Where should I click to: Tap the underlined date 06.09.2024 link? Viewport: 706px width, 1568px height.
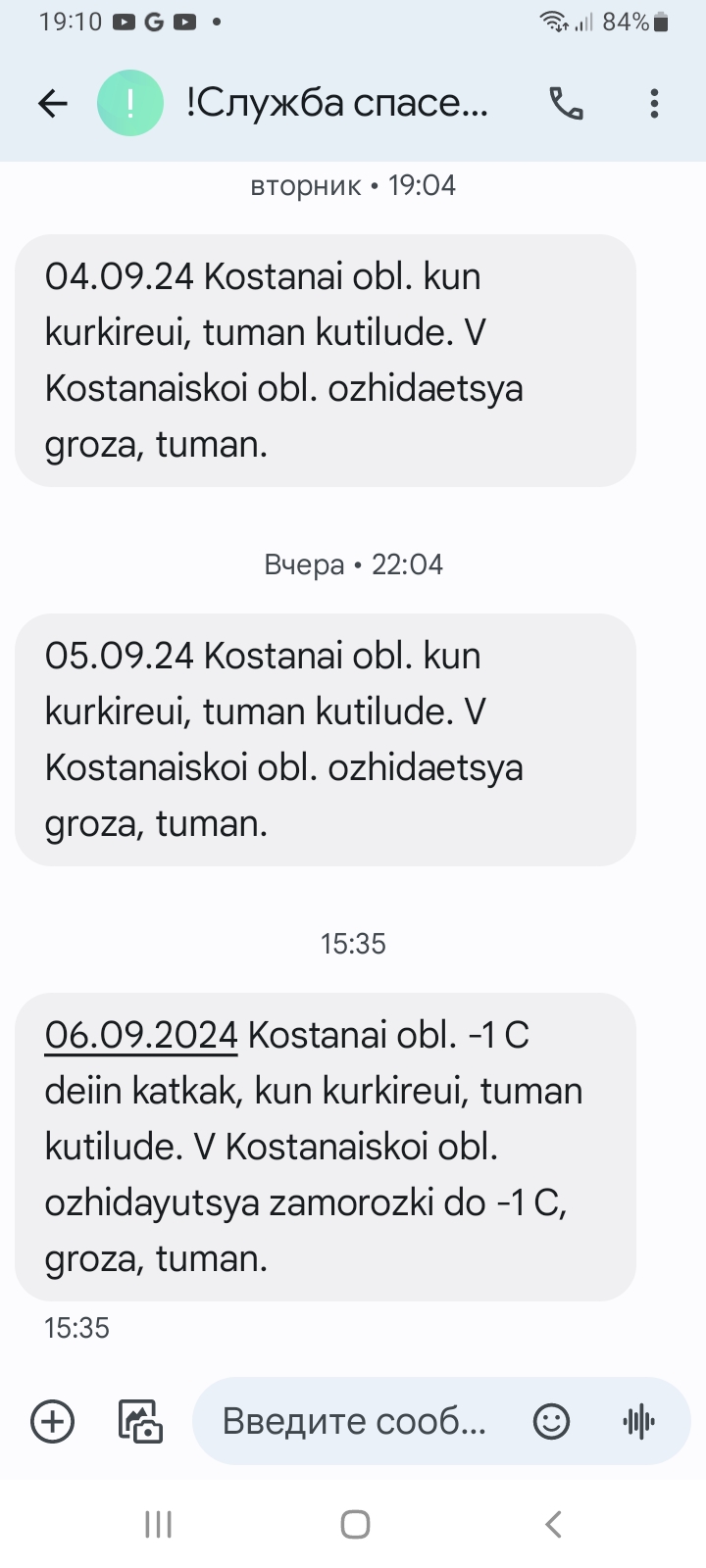[x=141, y=1035]
